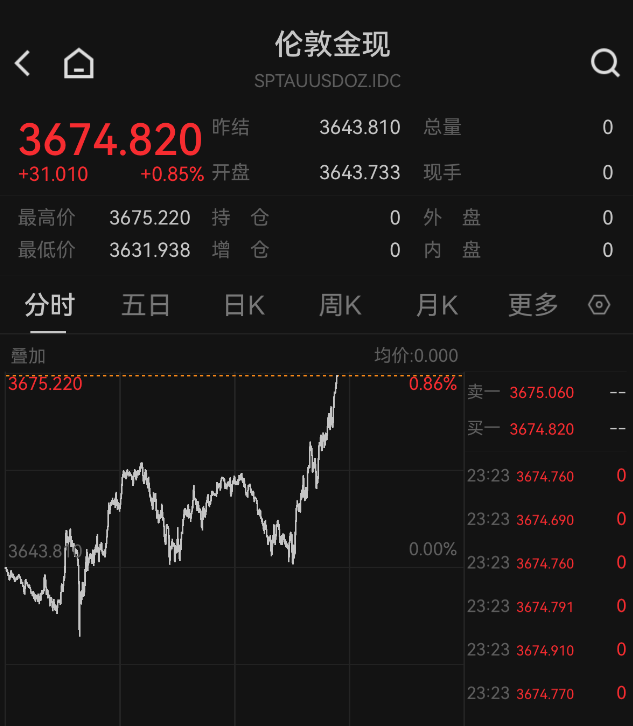Screen dimensions: 633x726
Task: Open the home page icon
Action: point(78,63)
